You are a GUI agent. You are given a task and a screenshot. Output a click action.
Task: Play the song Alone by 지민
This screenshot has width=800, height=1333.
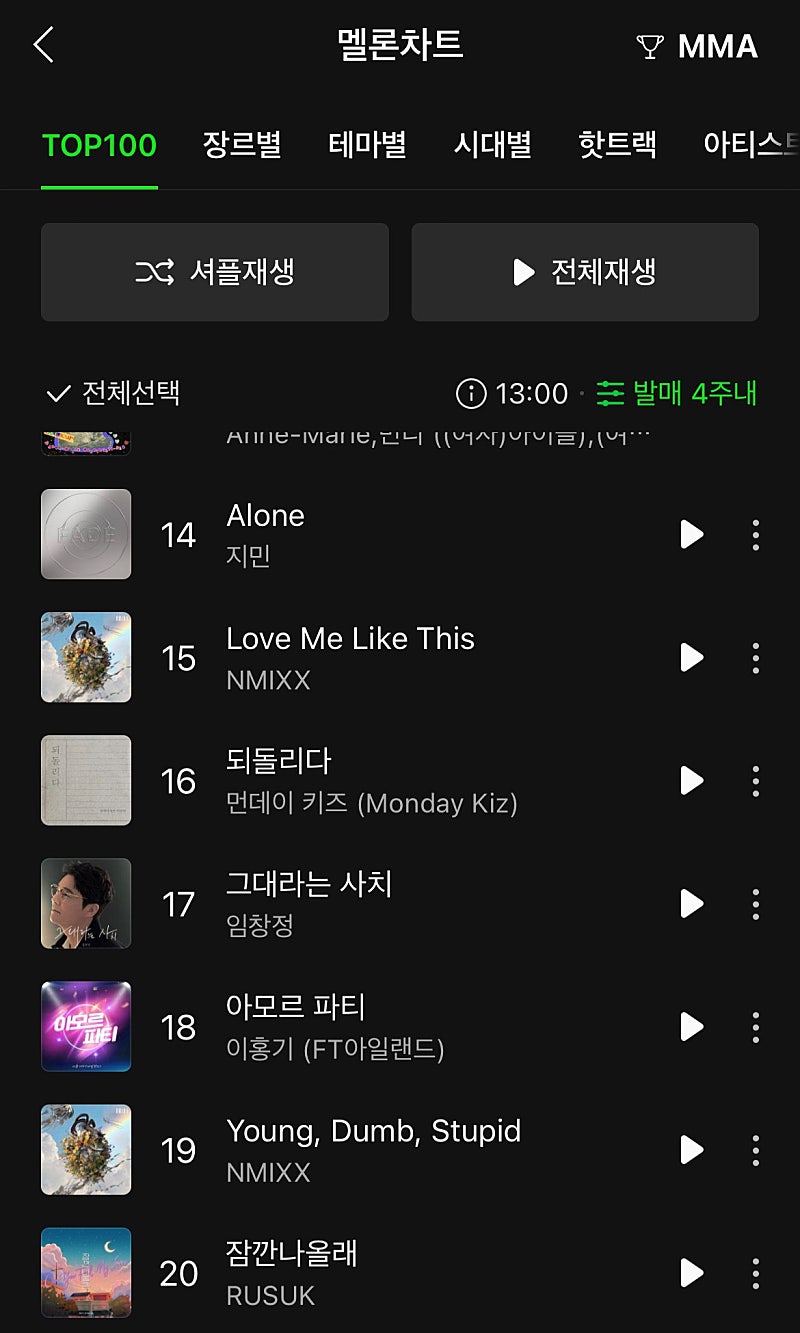[691, 535]
